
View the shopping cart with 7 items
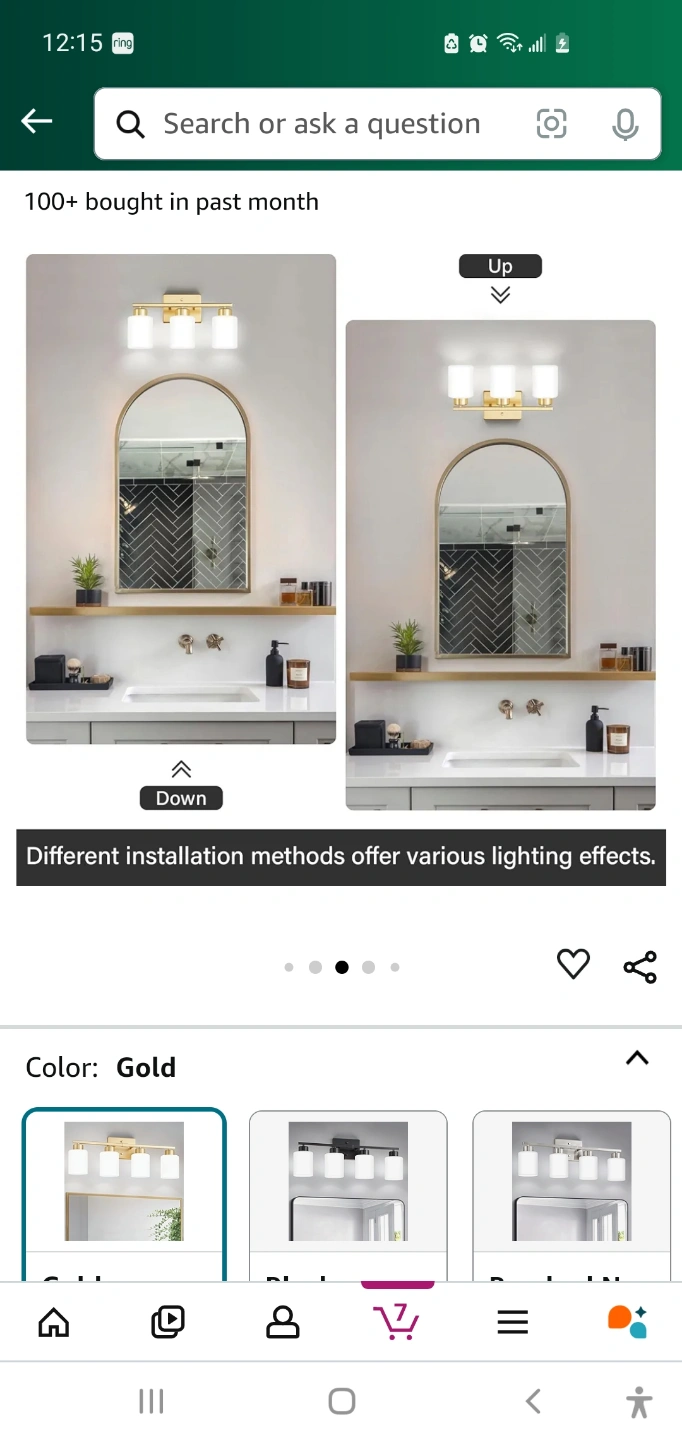point(397,1321)
